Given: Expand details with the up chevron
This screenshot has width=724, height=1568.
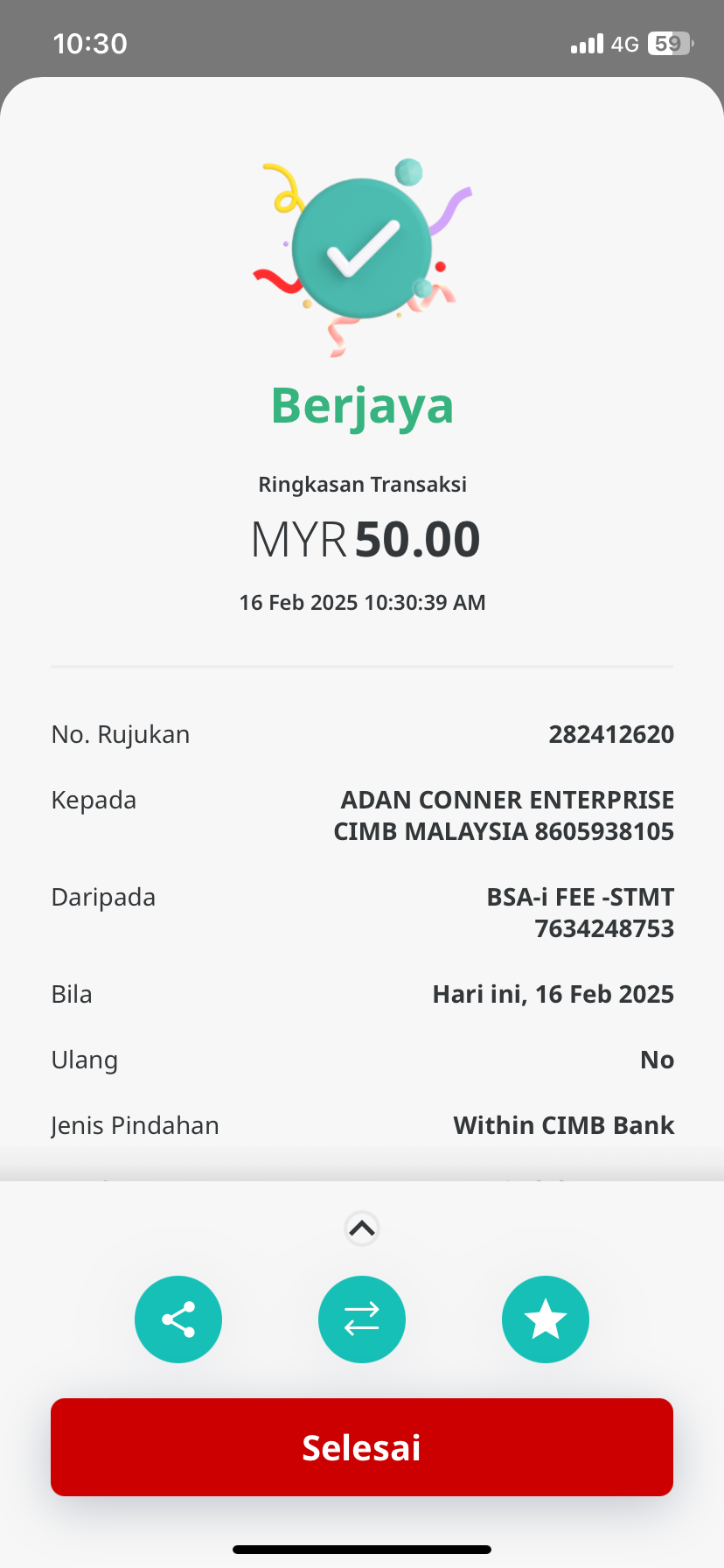Looking at the screenshot, I should [x=362, y=1229].
